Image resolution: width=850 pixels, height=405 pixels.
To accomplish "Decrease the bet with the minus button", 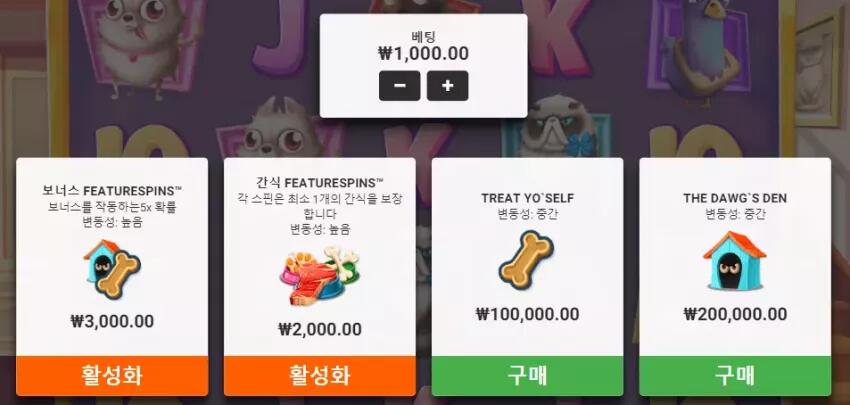I will point(399,86).
